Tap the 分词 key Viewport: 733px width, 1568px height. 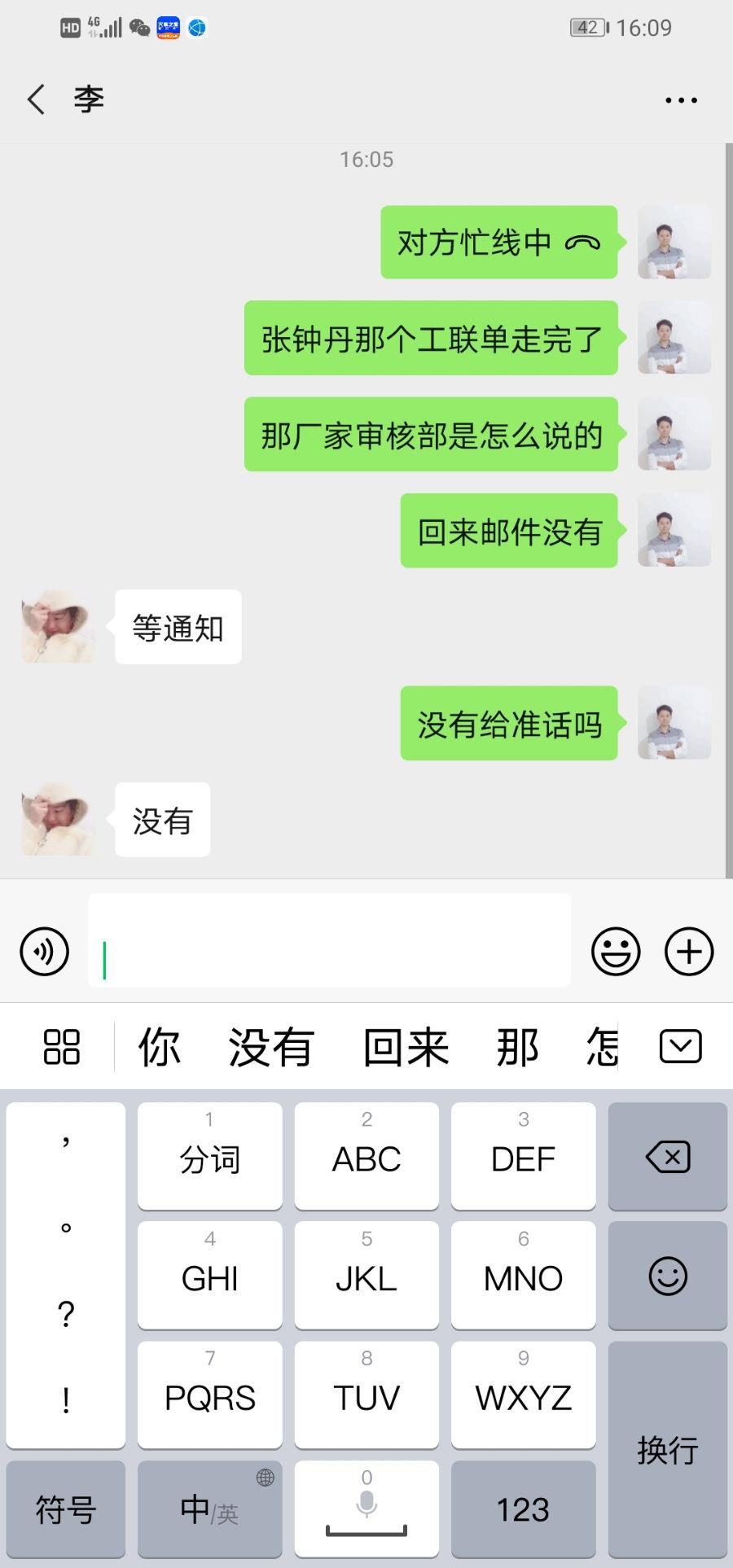[x=209, y=1156]
